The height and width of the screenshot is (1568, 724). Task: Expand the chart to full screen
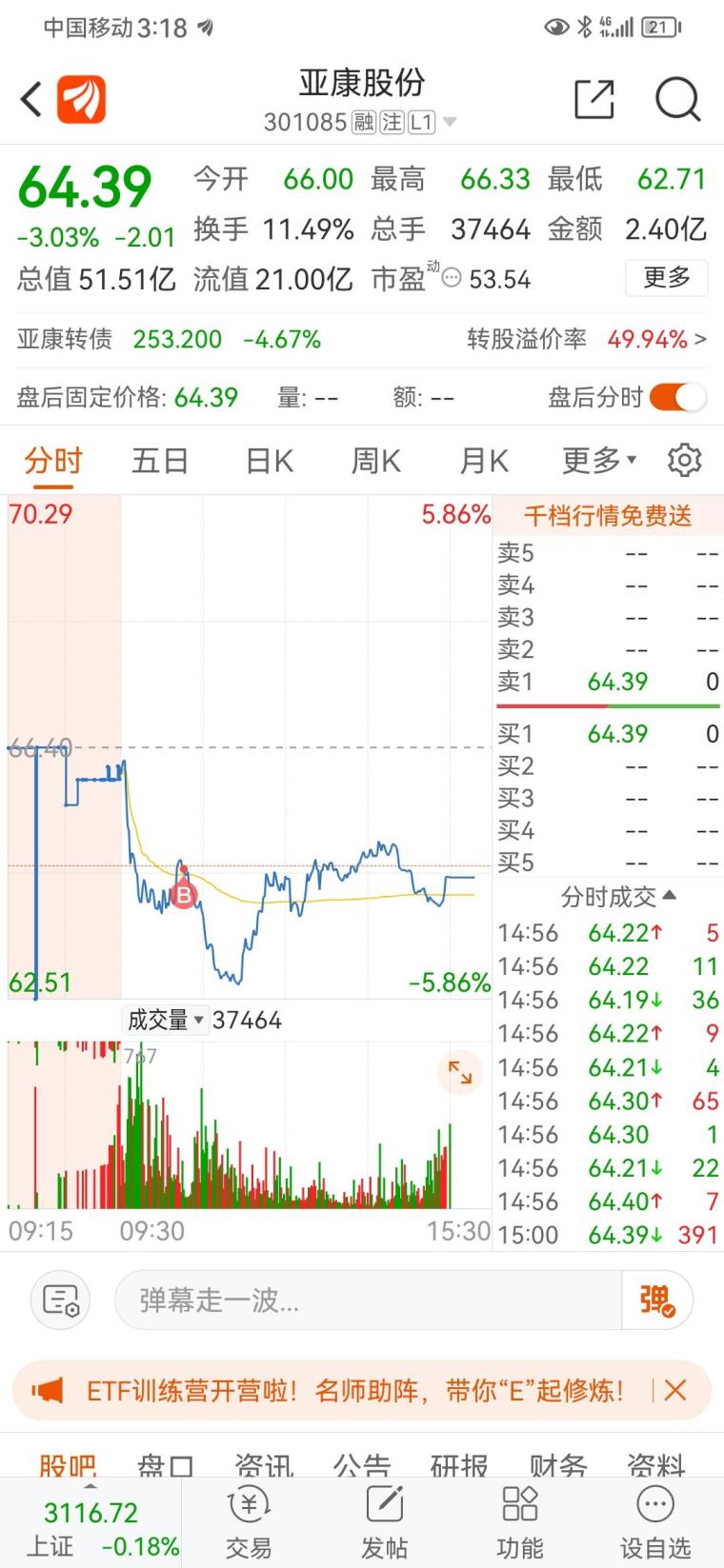(460, 1072)
